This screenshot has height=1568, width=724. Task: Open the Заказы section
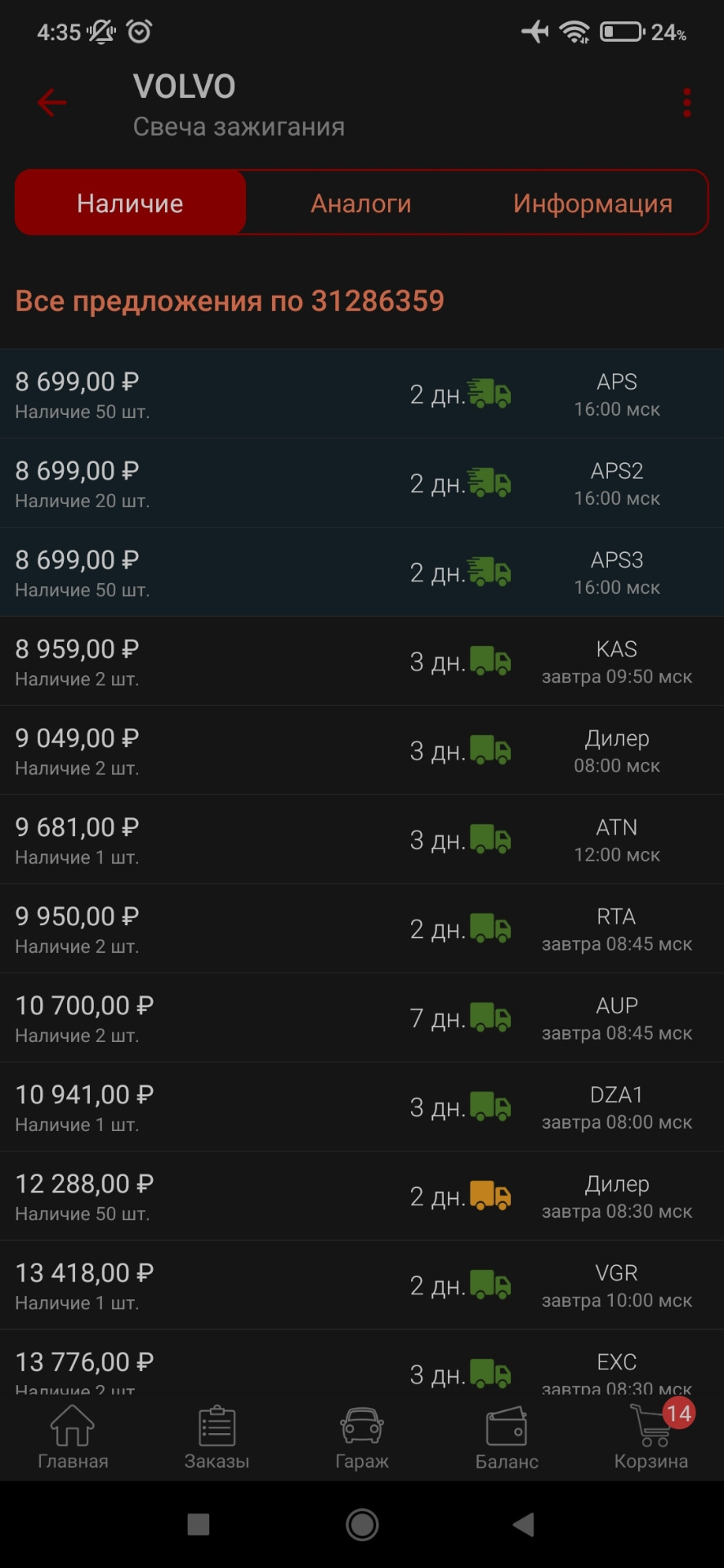coord(217,1438)
